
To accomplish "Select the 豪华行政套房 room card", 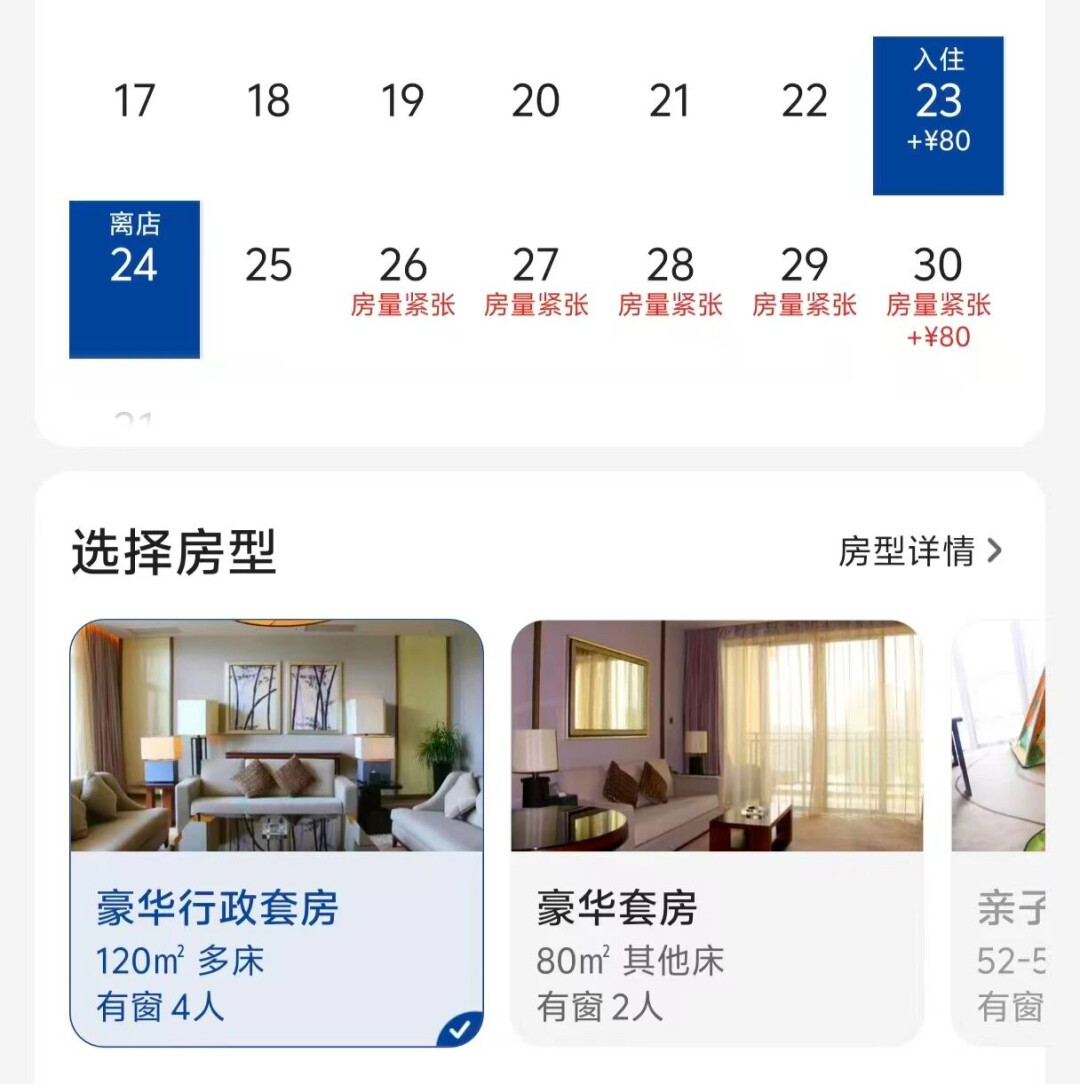I will coord(276,832).
